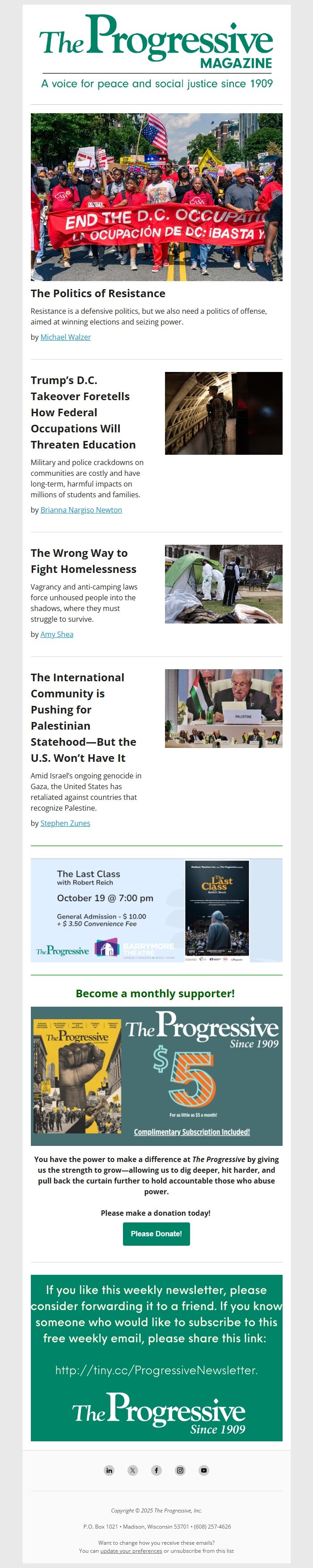Open Michael Walzer's author link
The height and width of the screenshot is (1568, 313).
66,337
